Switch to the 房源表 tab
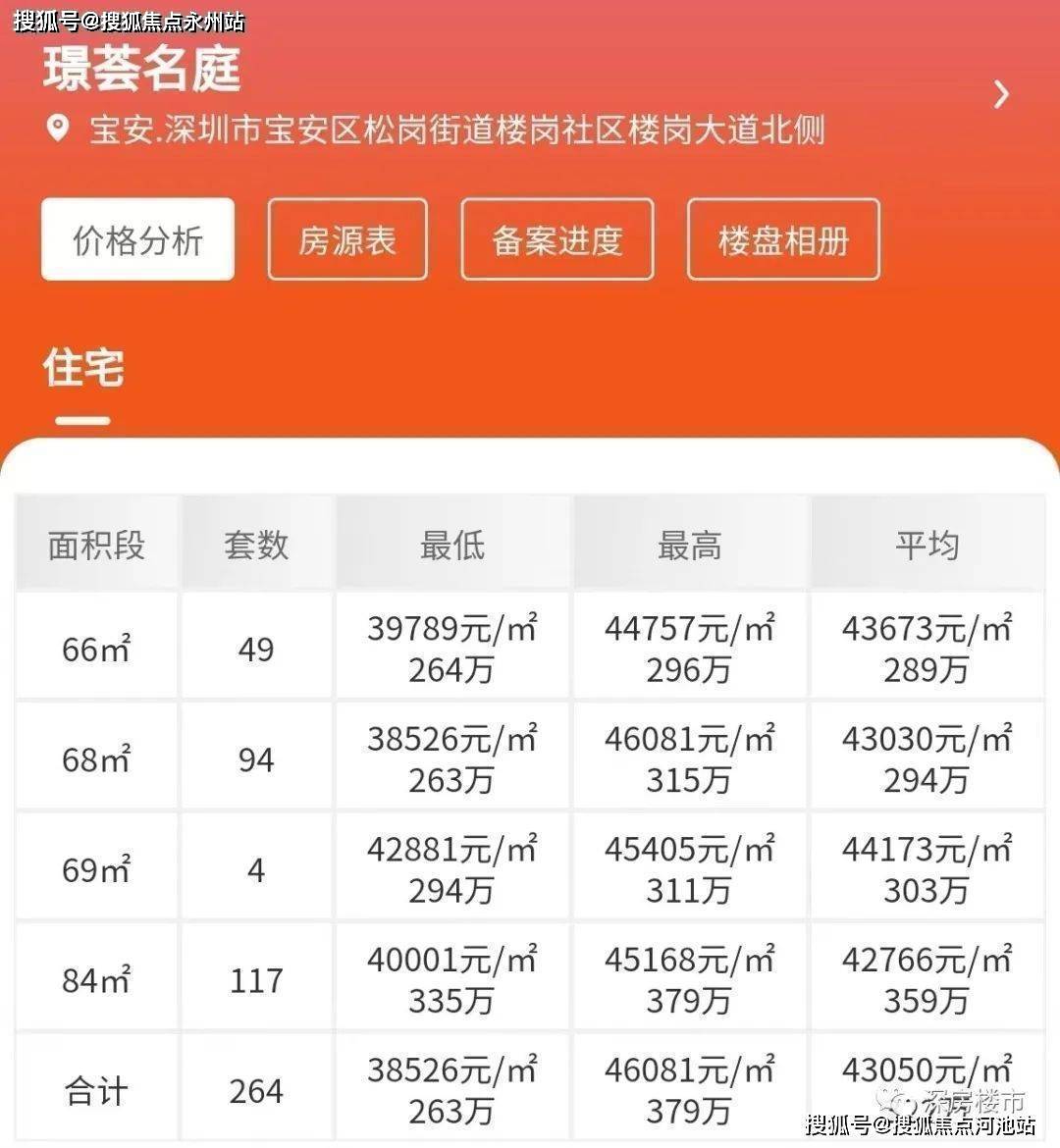The width and height of the screenshot is (1060, 1148). pos(347,238)
